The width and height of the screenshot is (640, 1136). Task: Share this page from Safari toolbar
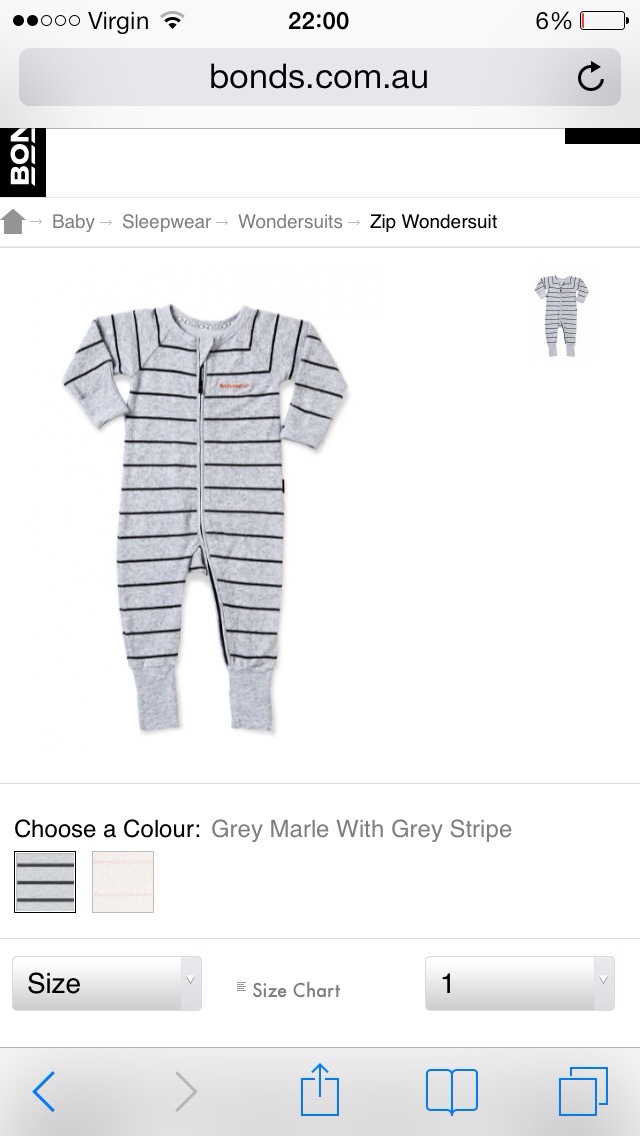pyautogui.click(x=320, y=1091)
